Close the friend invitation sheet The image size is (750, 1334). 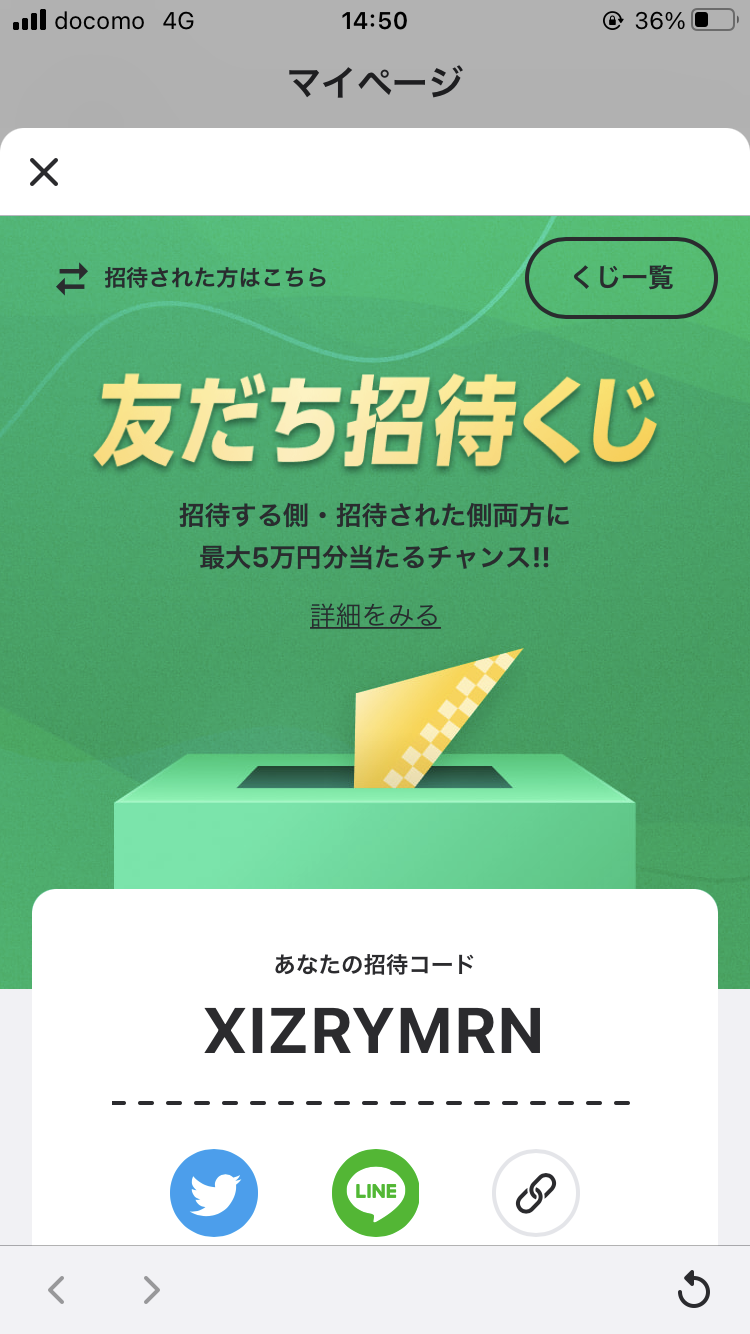coord(44,172)
